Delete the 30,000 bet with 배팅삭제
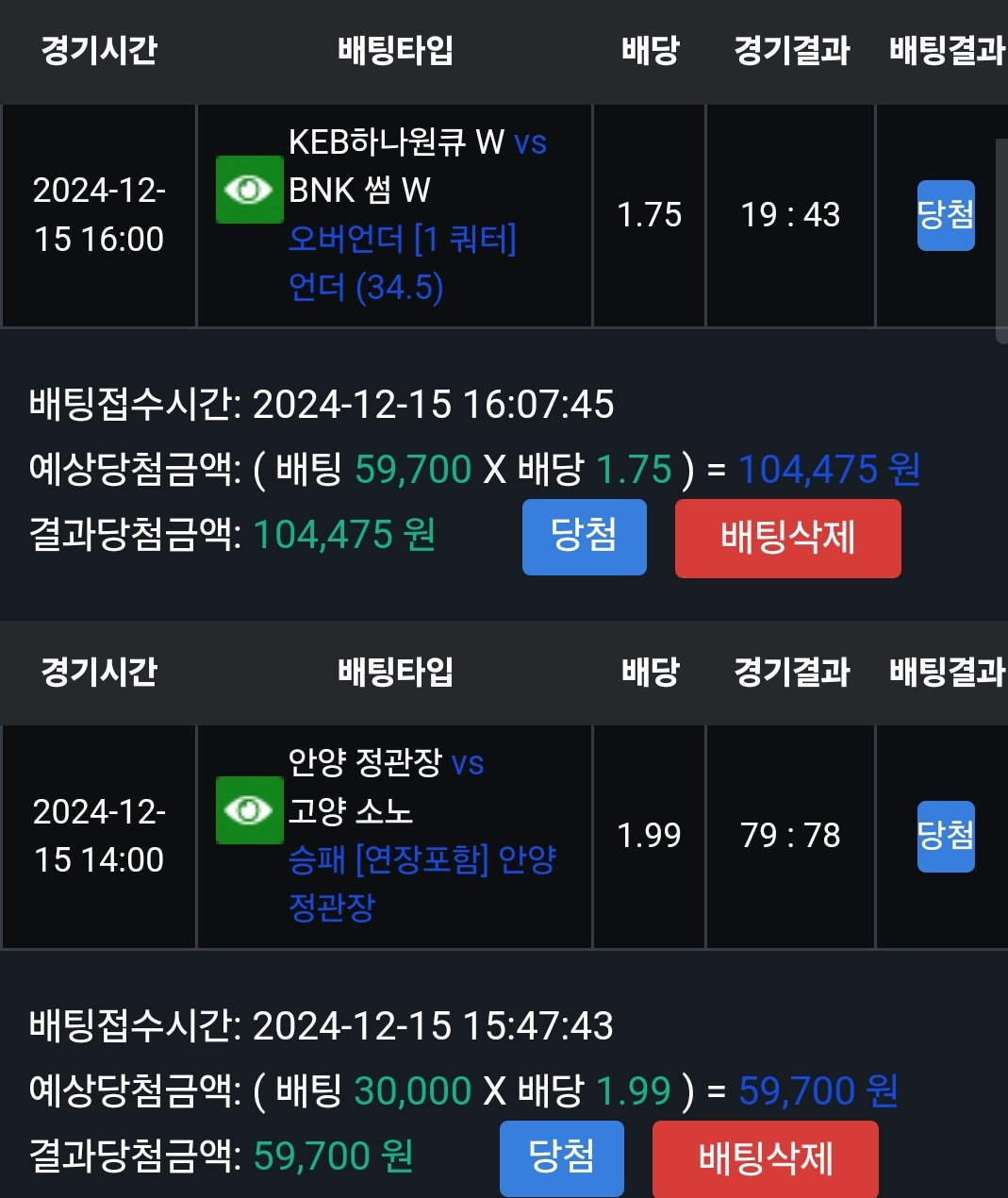Screen dimensions: 1008x1198 point(765,1158)
